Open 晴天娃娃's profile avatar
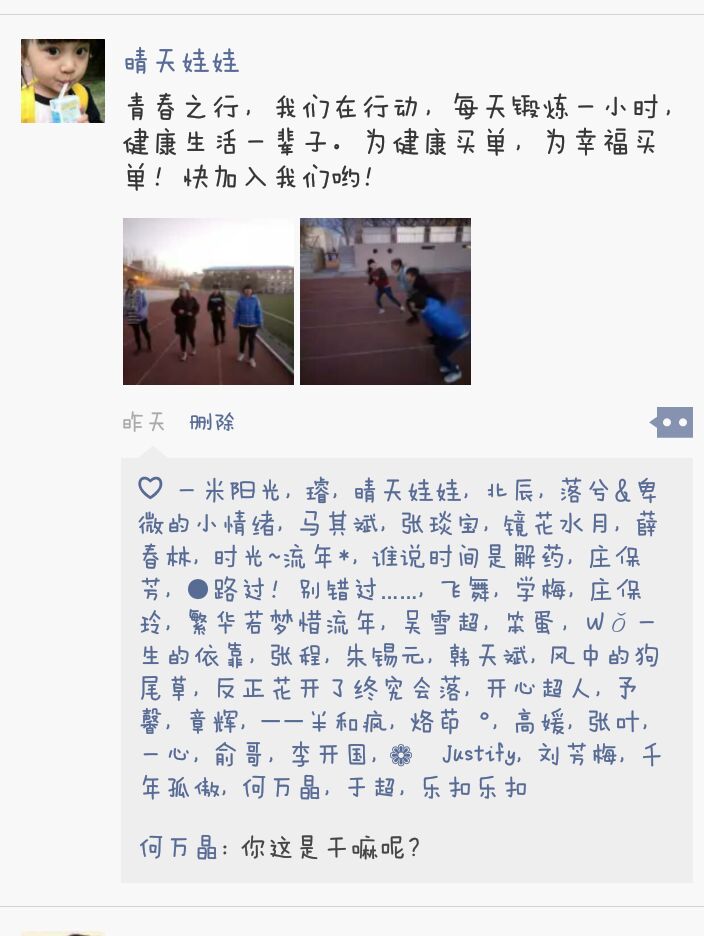Screen dimensions: 704x936 62,81
